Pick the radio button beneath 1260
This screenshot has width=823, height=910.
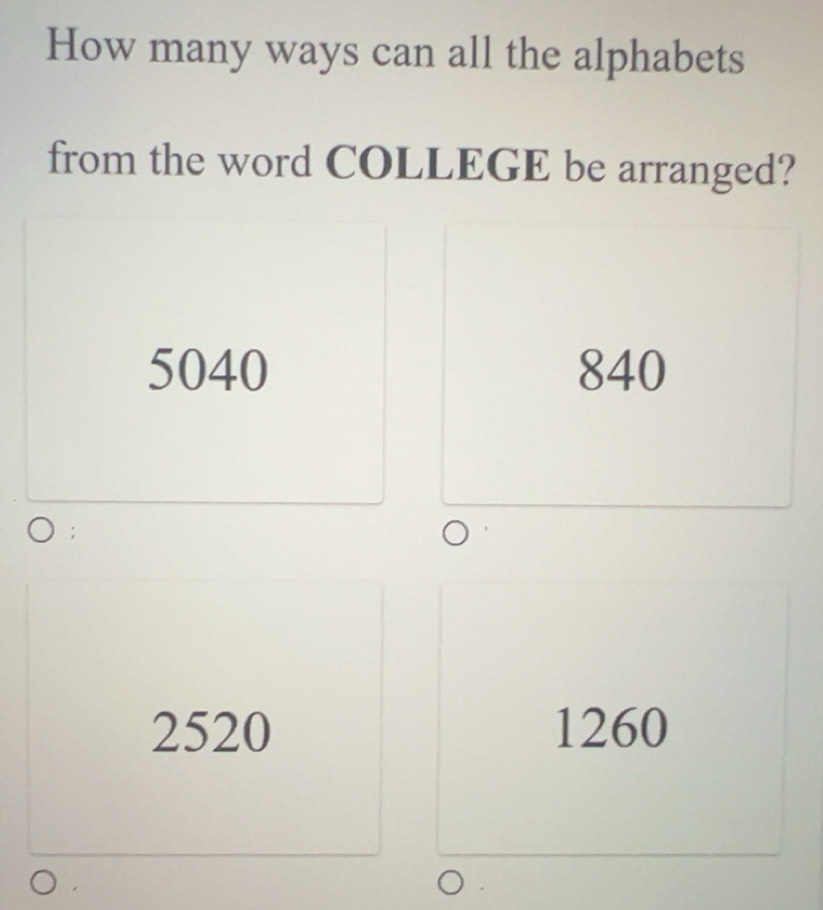[x=455, y=883]
